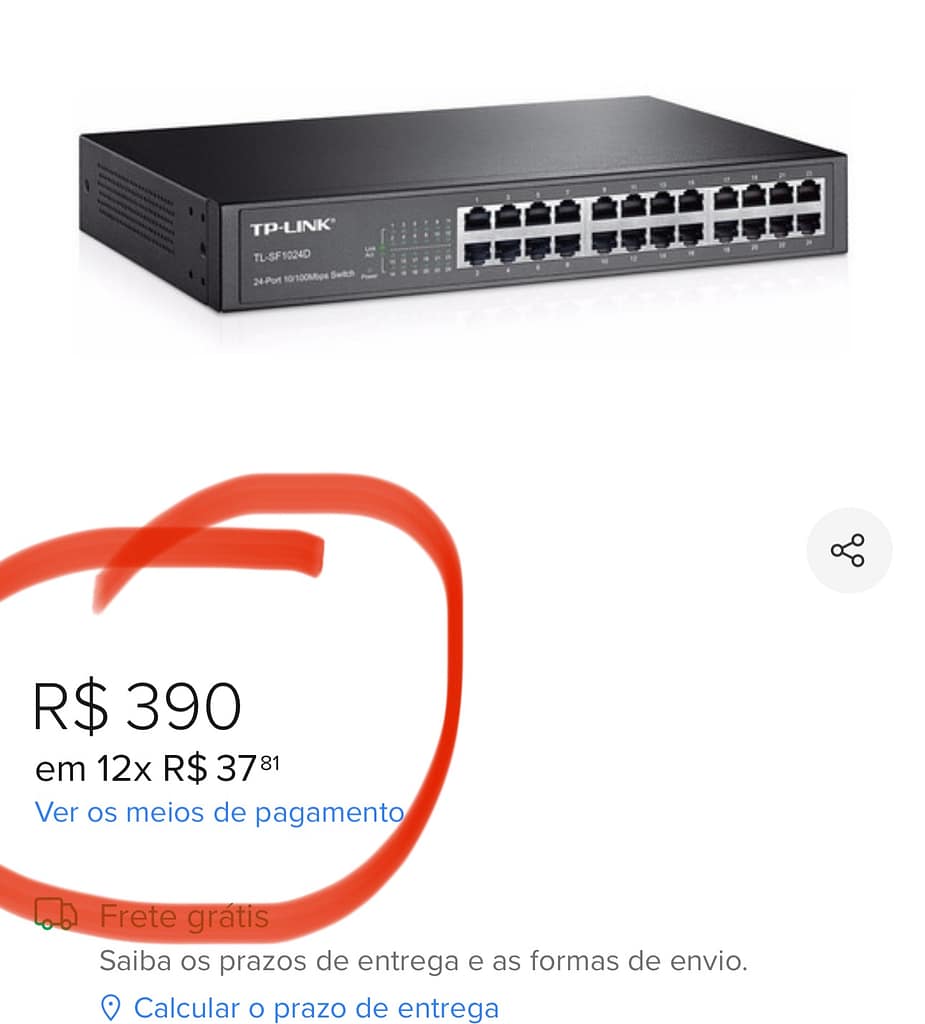925x1024 pixels.
Task: Share this product listing
Action: (848, 550)
